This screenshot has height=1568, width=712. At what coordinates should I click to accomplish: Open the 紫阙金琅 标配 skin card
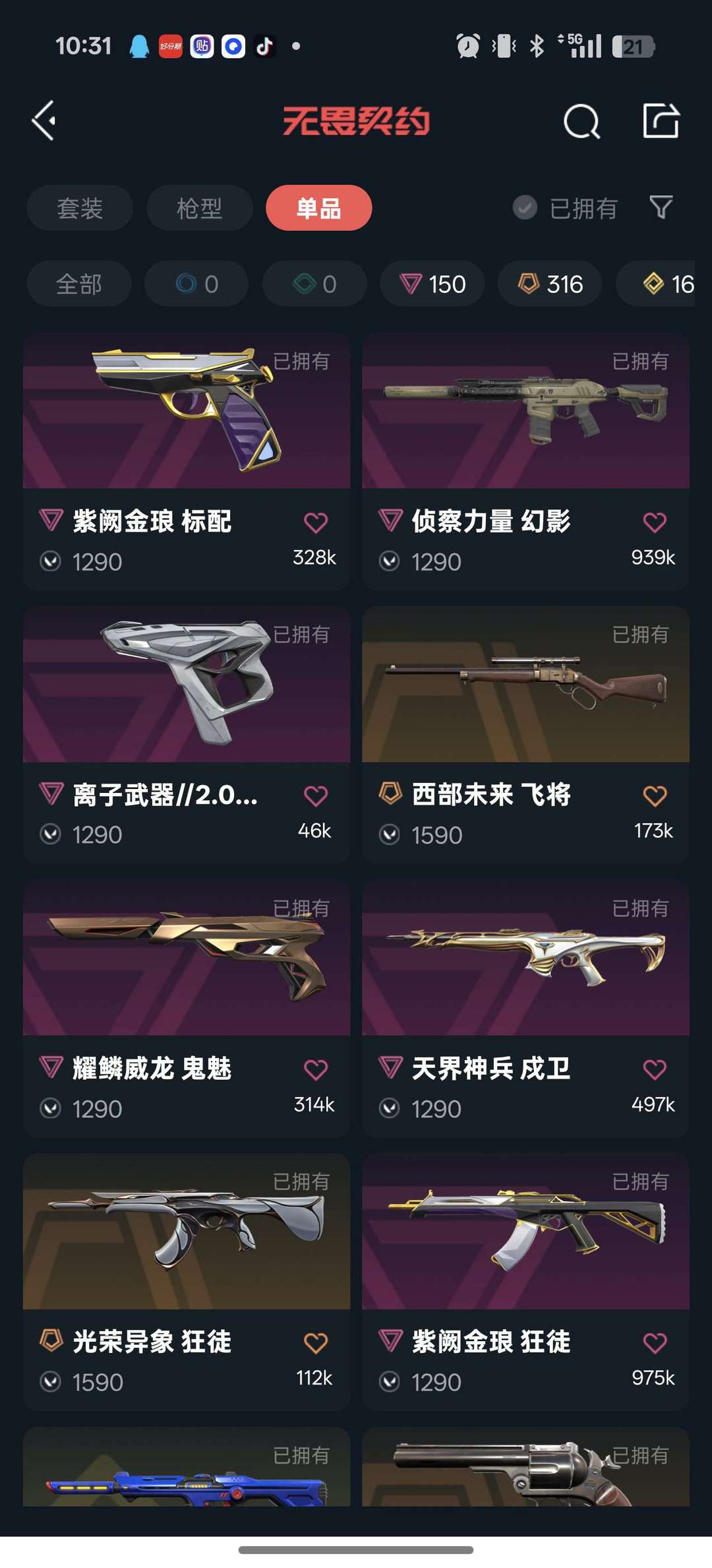tap(187, 461)
